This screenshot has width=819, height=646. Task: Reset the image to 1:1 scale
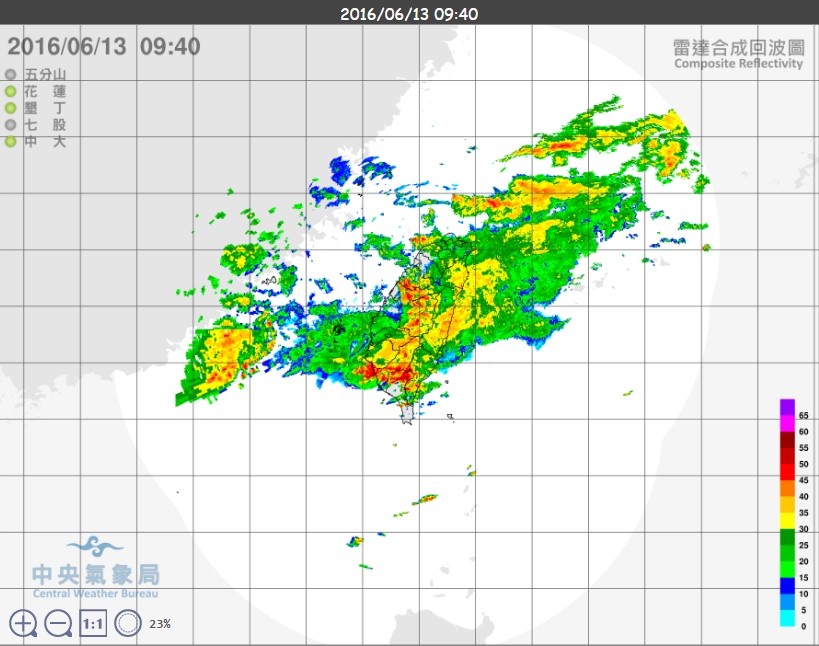[93, 624]
